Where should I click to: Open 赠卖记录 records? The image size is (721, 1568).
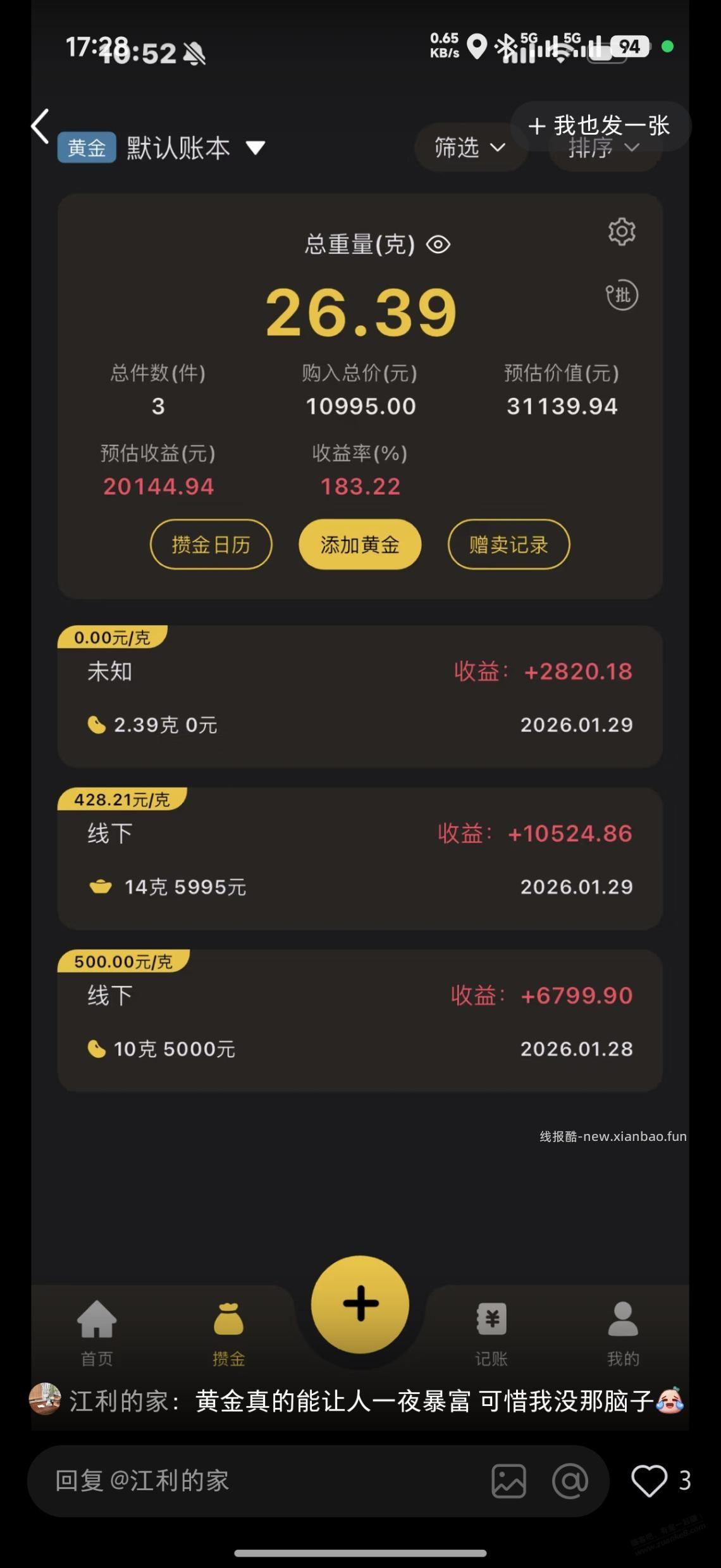(x=508, y=544)
